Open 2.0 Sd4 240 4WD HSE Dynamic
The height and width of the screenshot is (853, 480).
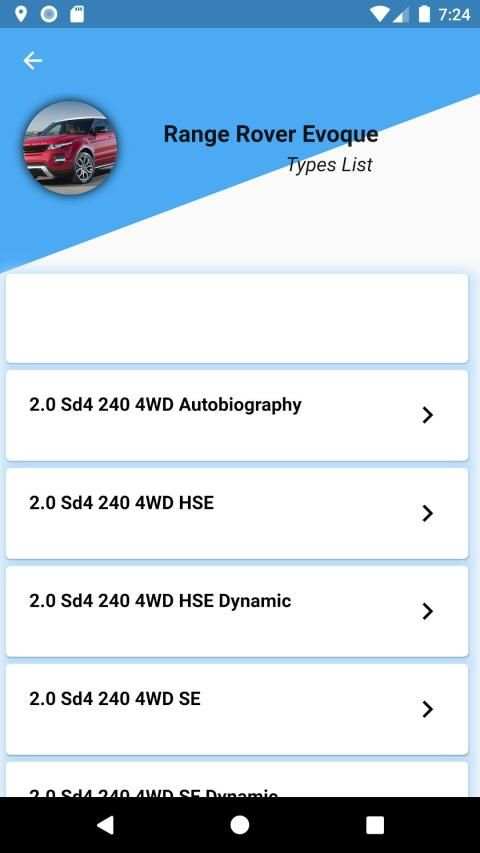[237, 611]
